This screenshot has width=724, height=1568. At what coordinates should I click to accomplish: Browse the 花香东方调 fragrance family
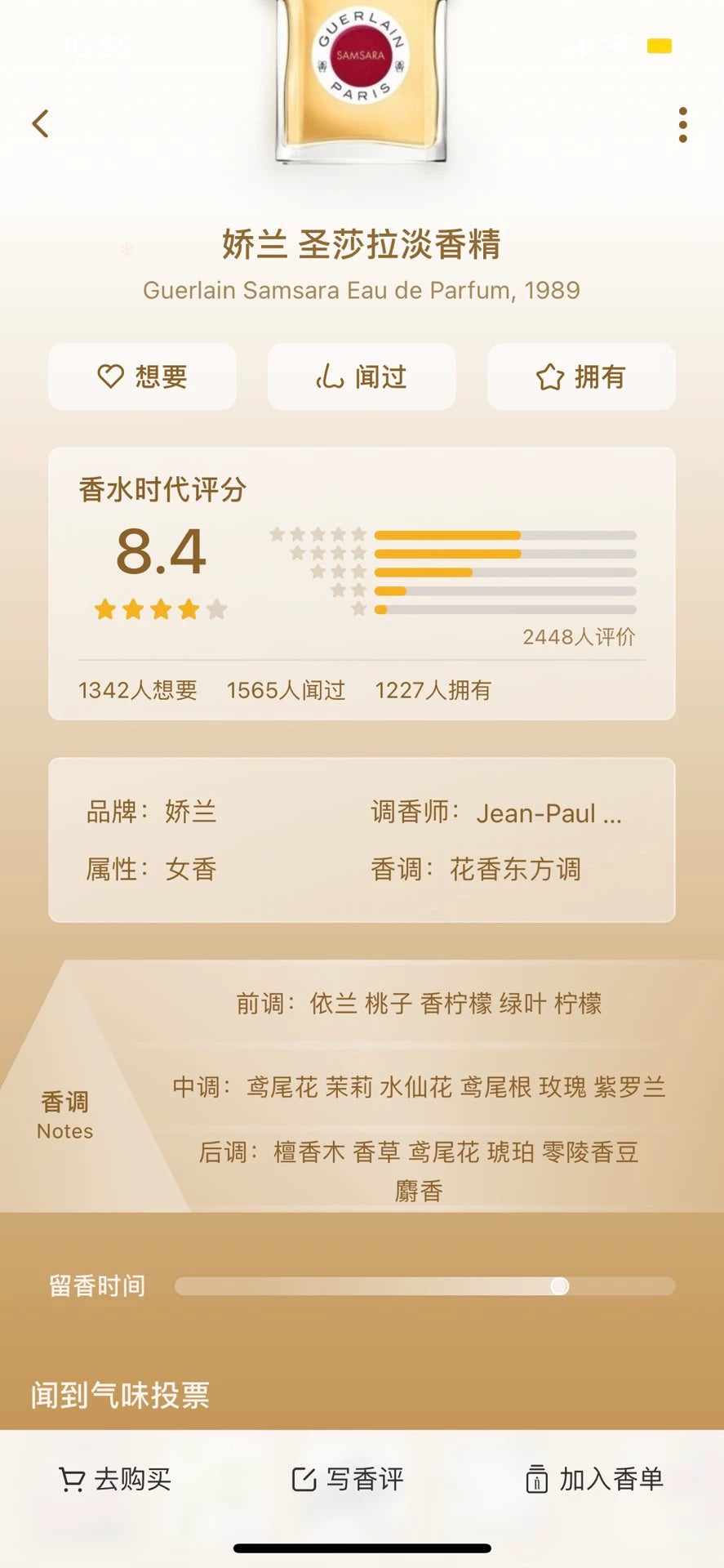(x=515, y=869)
